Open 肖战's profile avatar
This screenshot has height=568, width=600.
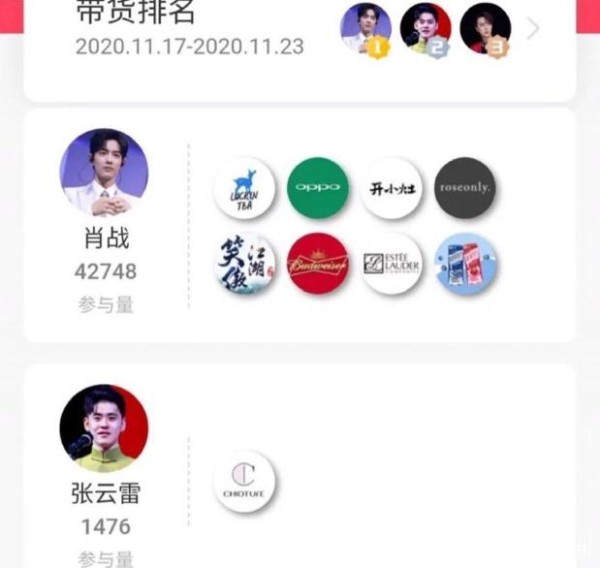104,172
